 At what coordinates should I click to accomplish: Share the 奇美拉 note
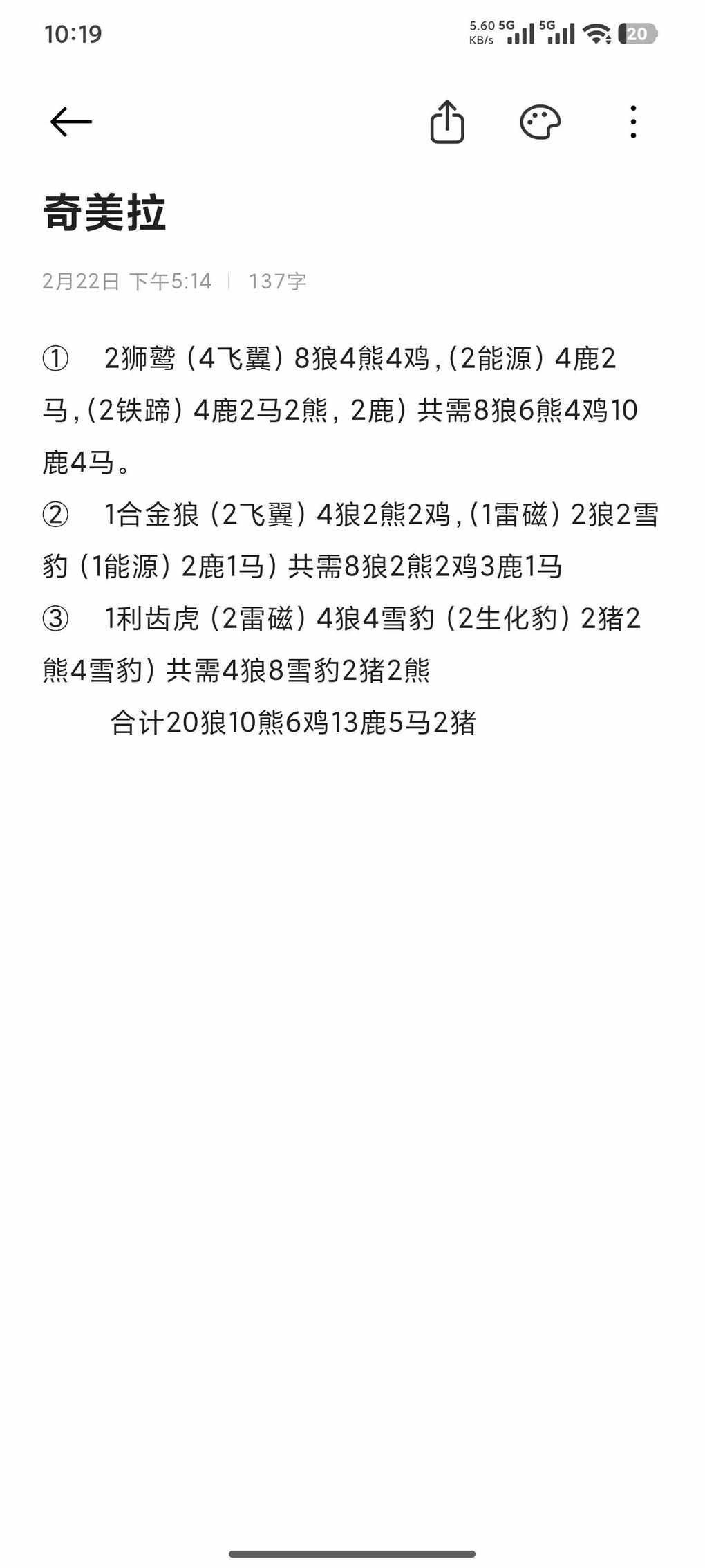447,122
